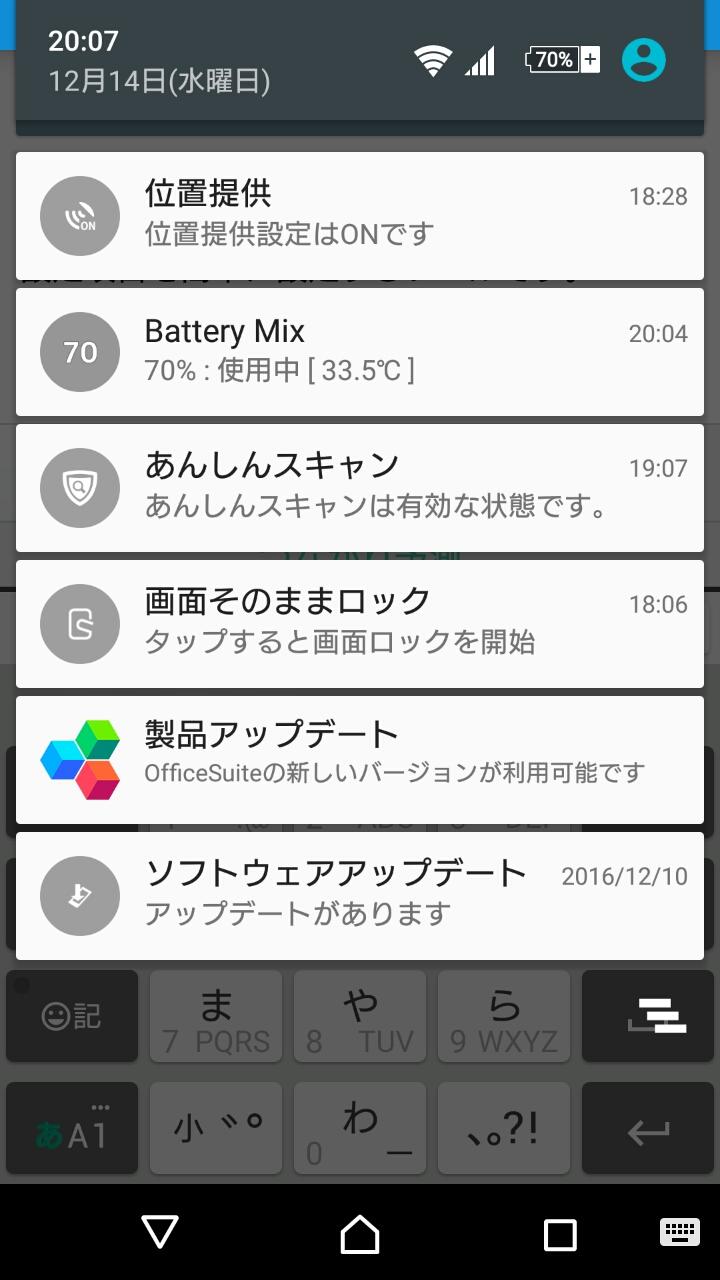Expand quick settings via the date header
The height and width of the screenshot is (1280, 720).
click(x=159, y=81)
